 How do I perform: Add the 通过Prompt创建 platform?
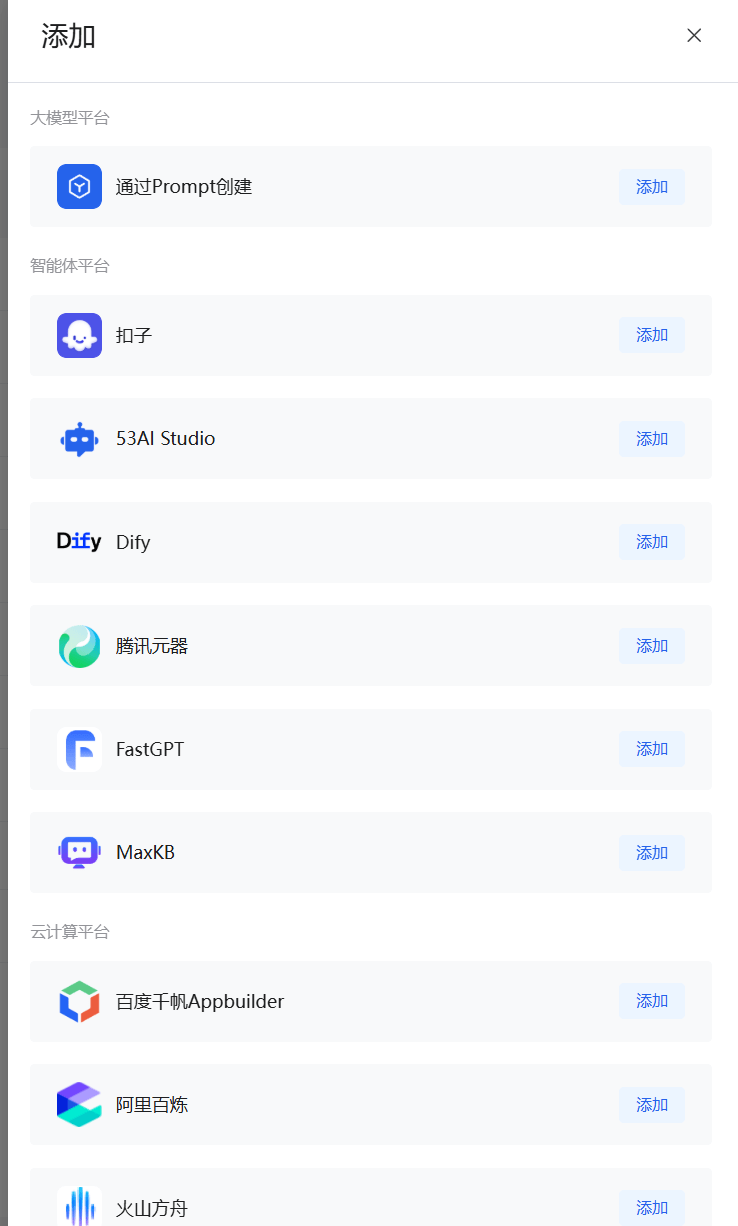point(651,186)
